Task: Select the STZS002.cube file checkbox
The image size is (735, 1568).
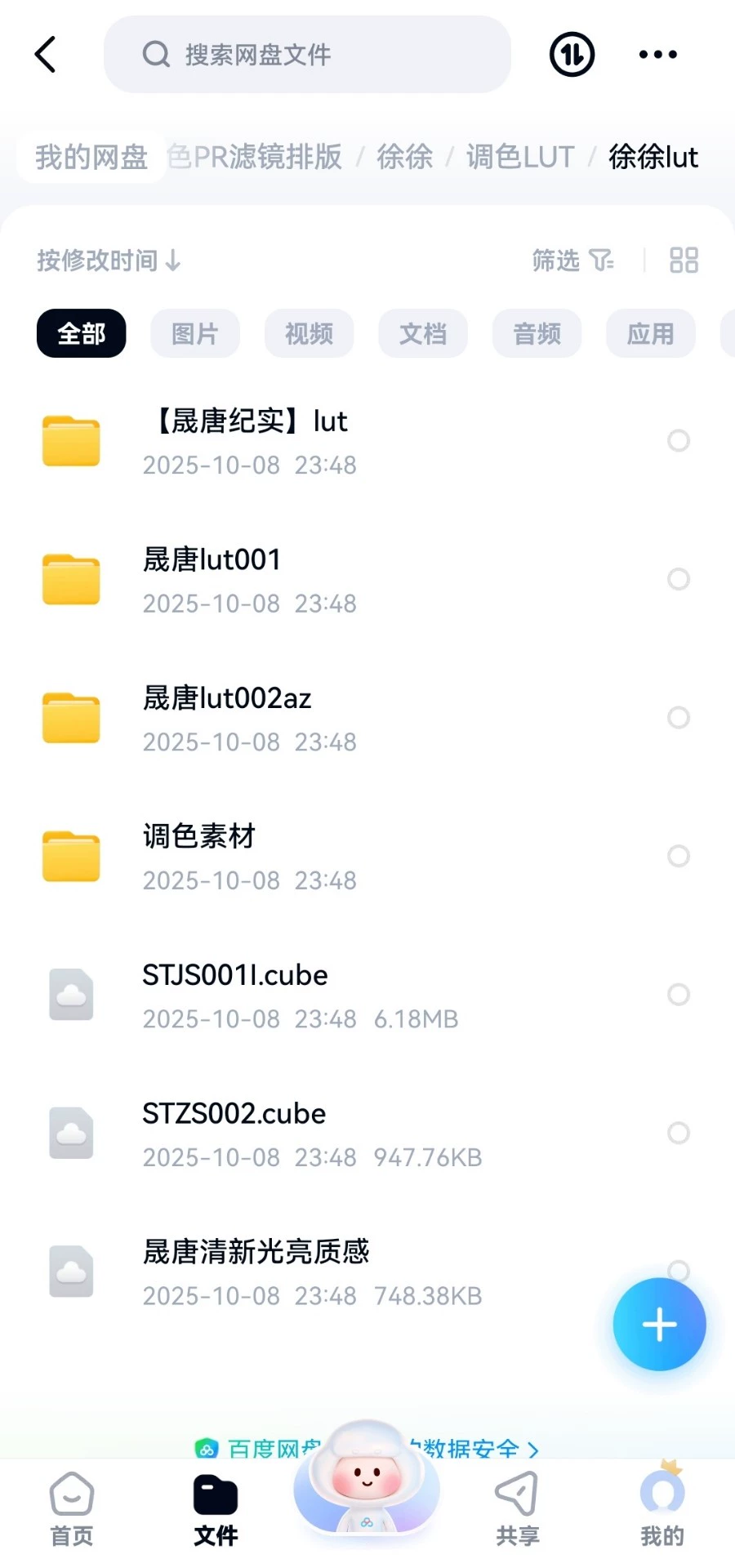Action: [679, 1133]
